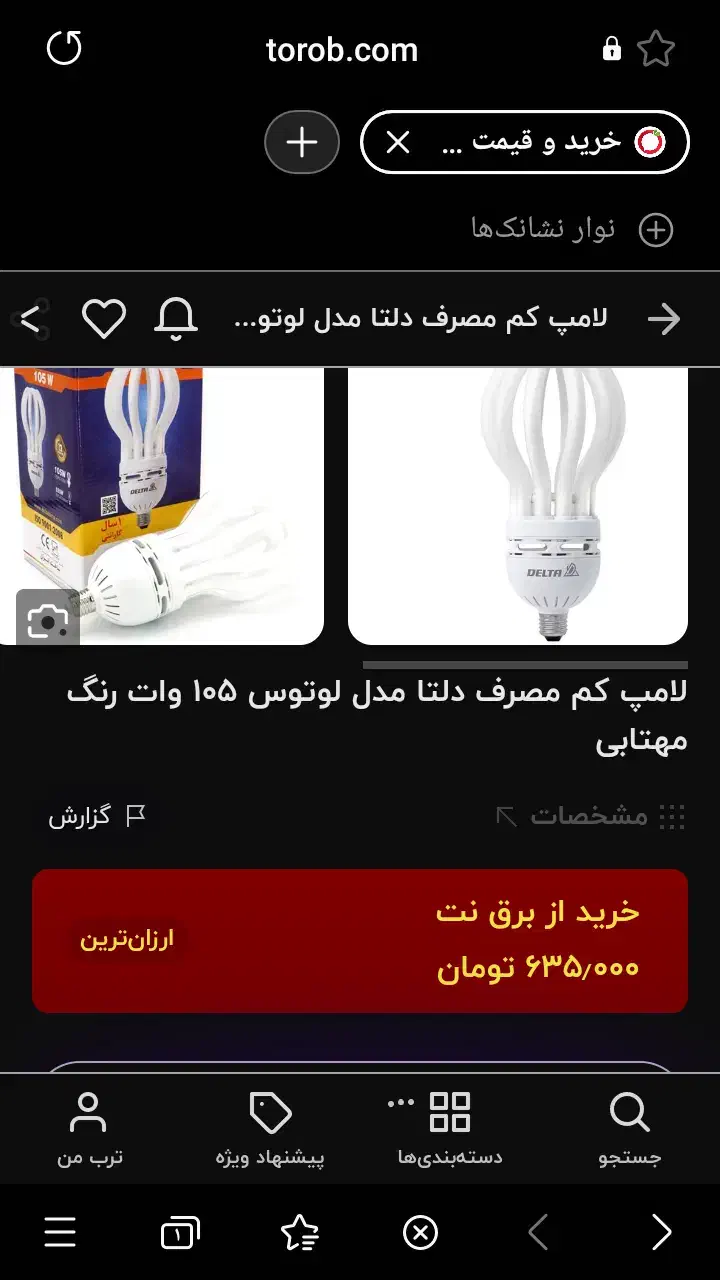Enable price alert bell
Viewport: 720px width, 1280px height.
coord(176,319)
